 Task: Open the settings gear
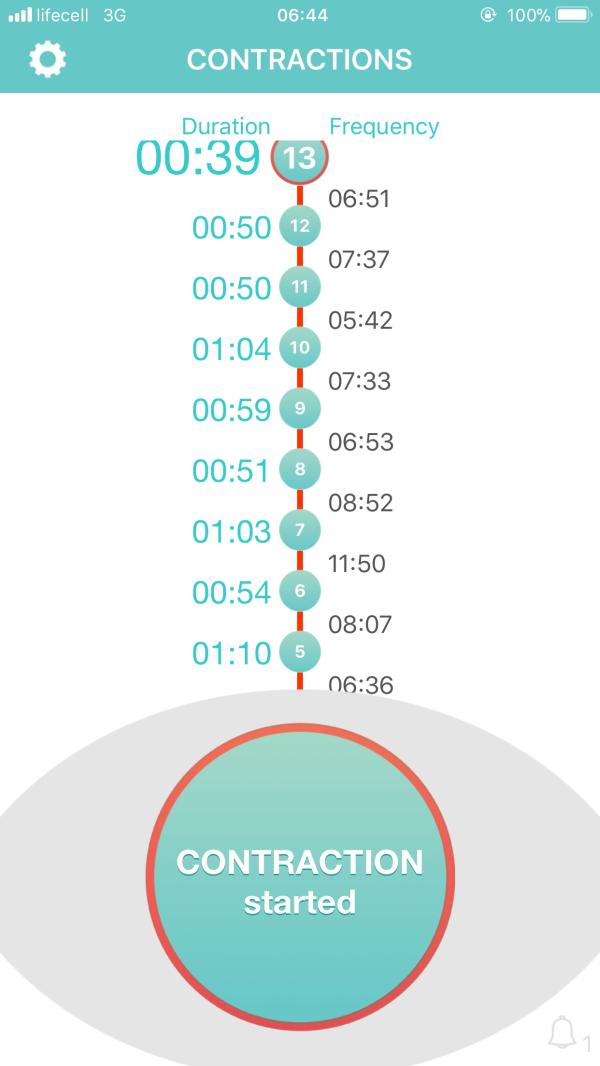click(47, 60)
